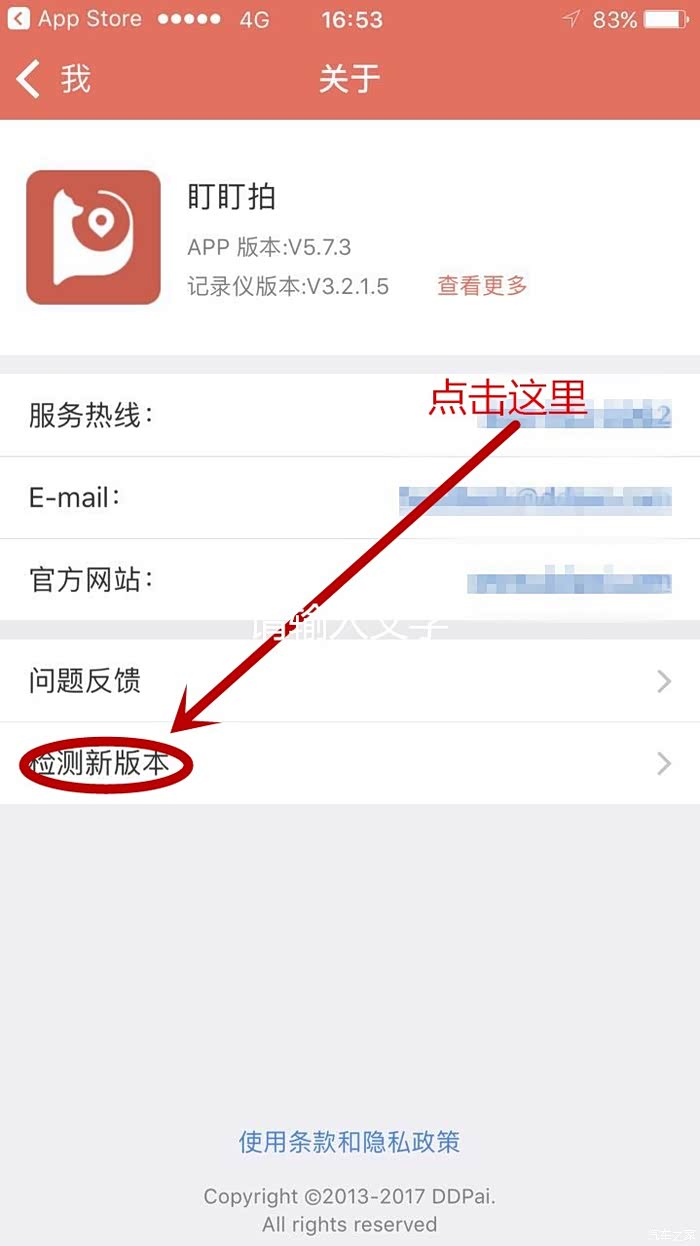The width and height of the screenshot is (700, 1246).
Task: Call the 服务热线 number
Action: tap(350, 415)
